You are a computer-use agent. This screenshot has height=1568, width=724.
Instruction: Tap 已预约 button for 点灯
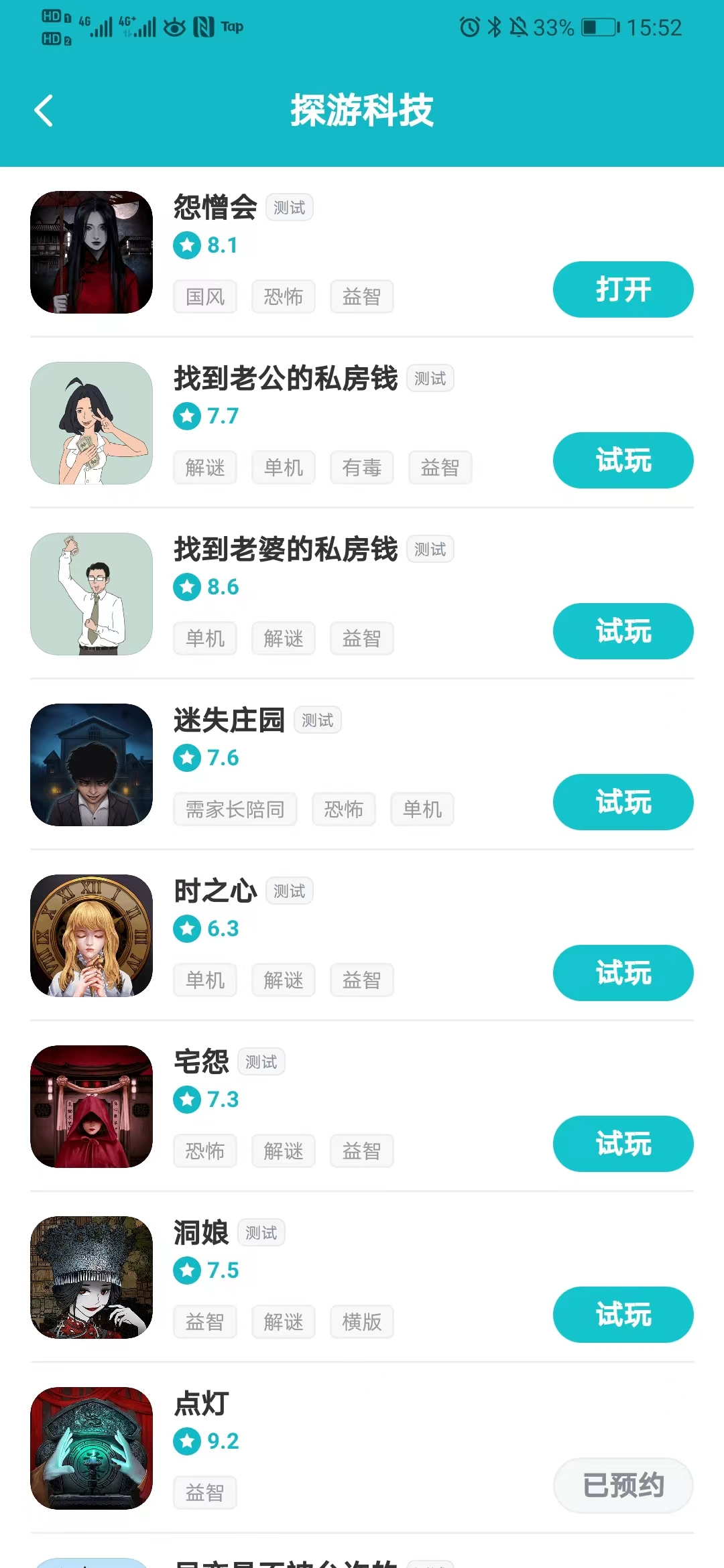(623, 1486)
